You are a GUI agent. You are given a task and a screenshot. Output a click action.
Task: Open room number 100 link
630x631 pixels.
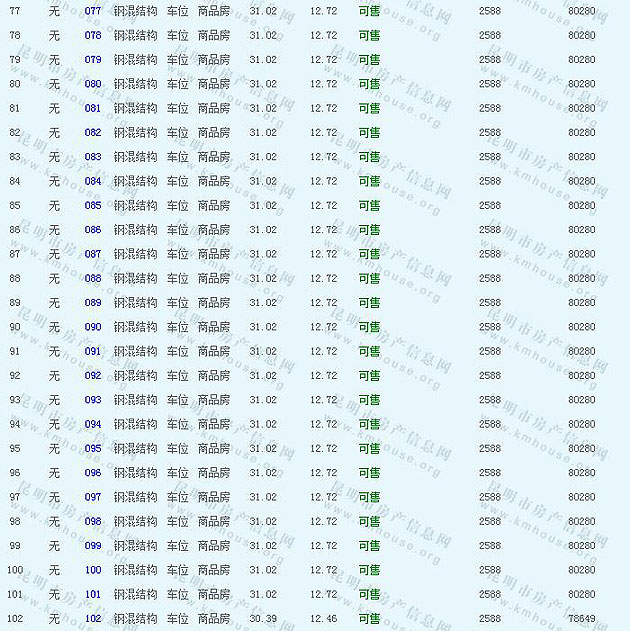tap(93, 570)
